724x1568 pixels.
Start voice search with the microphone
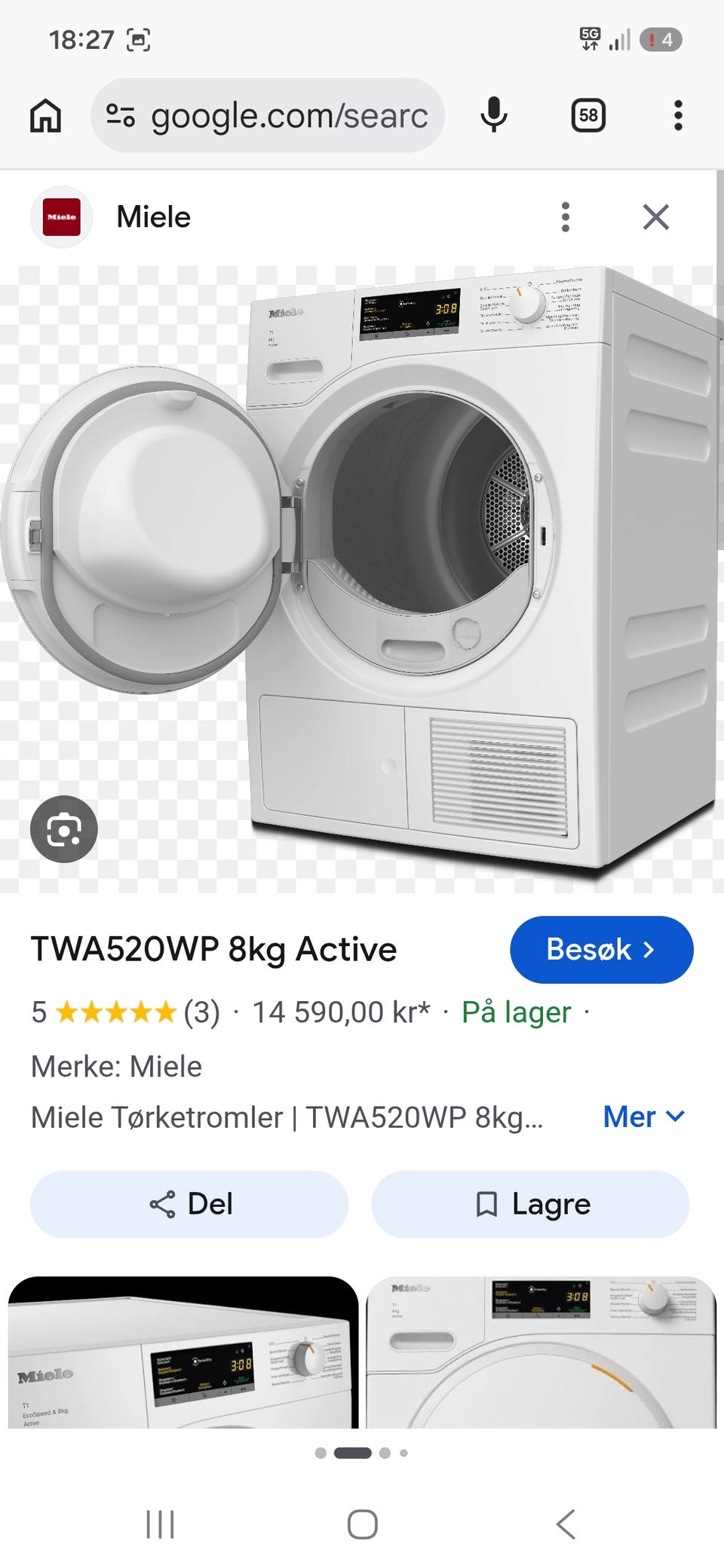pyautogui.click(x=494, y=115)
